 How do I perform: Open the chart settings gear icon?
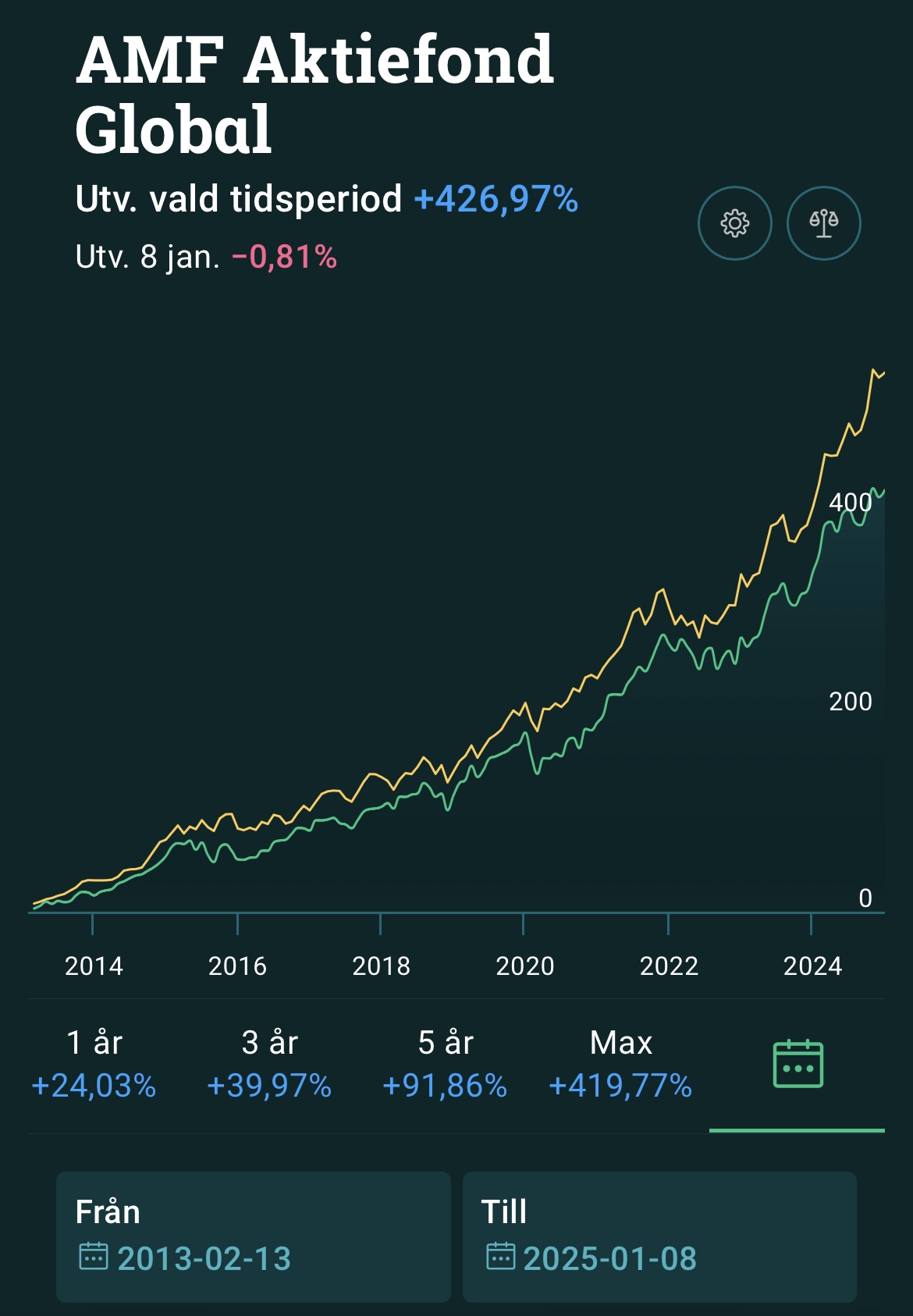(734, 223)
